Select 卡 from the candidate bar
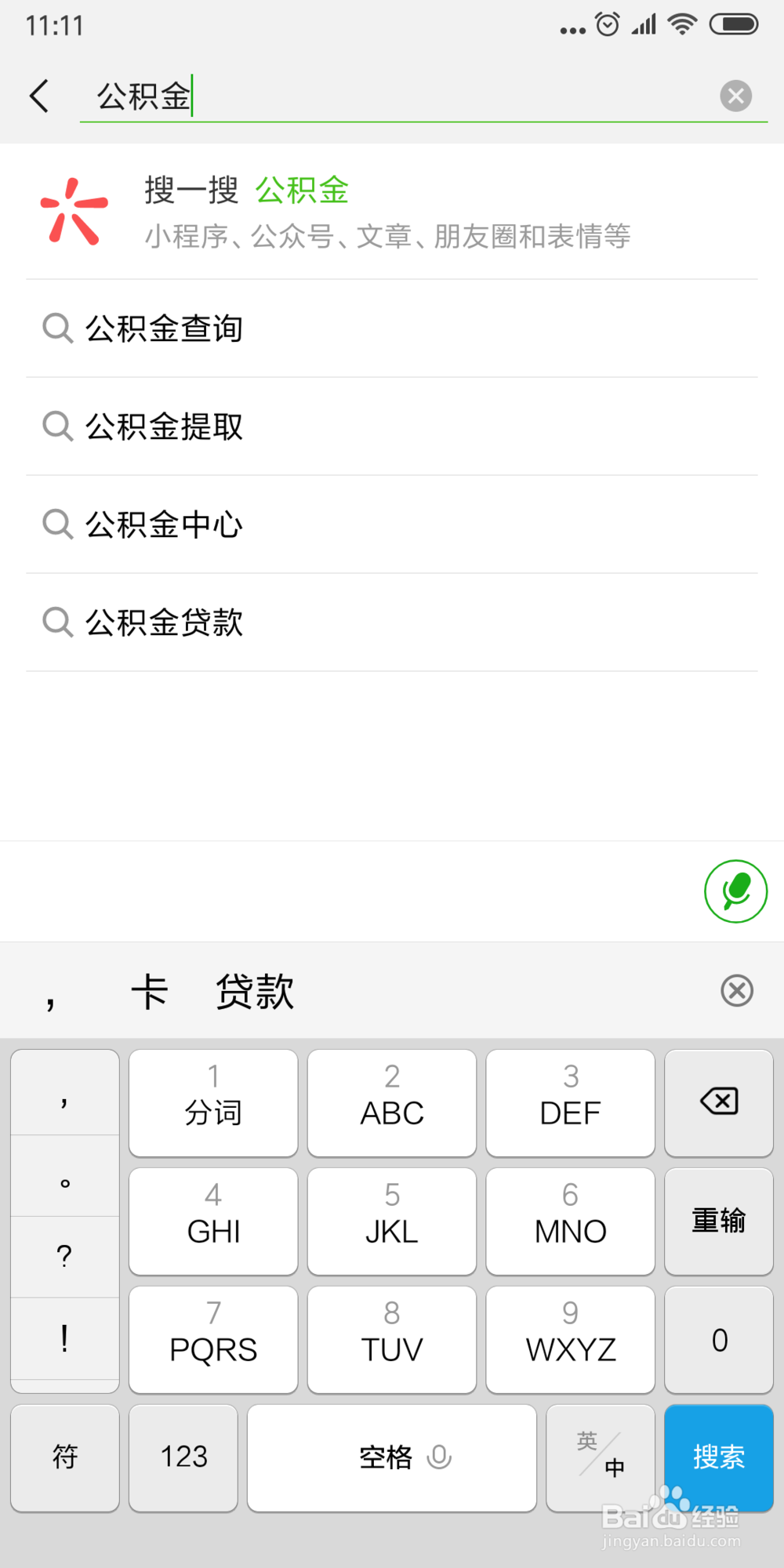Image resolution: width=784 pixels, height=1568 pixels. [x=150, y=990]
